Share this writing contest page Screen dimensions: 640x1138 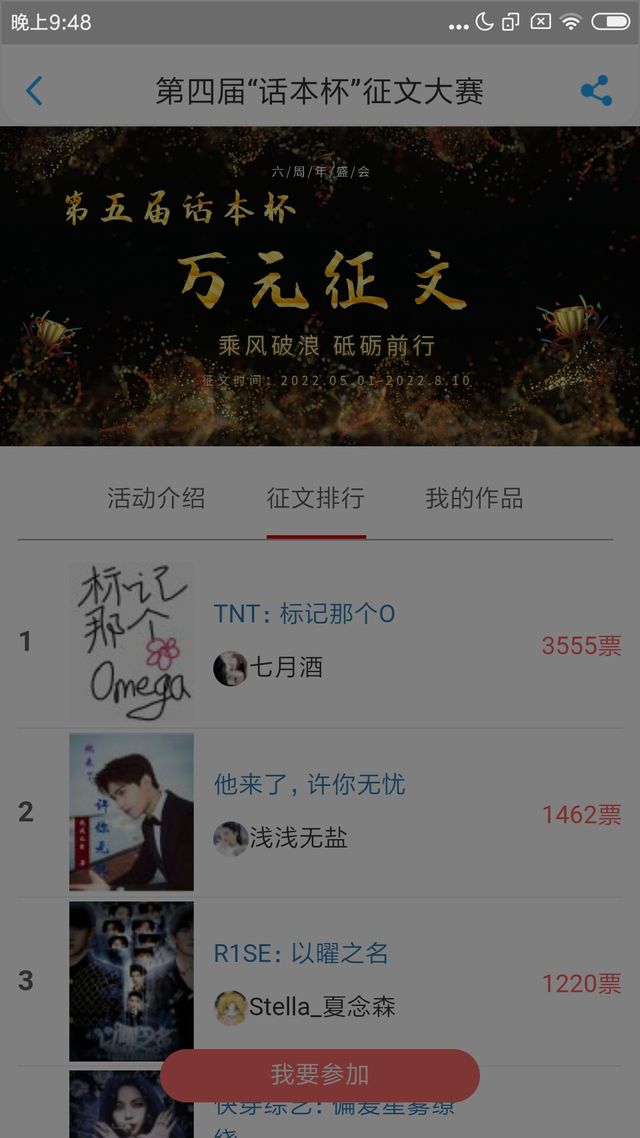pos(596,91)
